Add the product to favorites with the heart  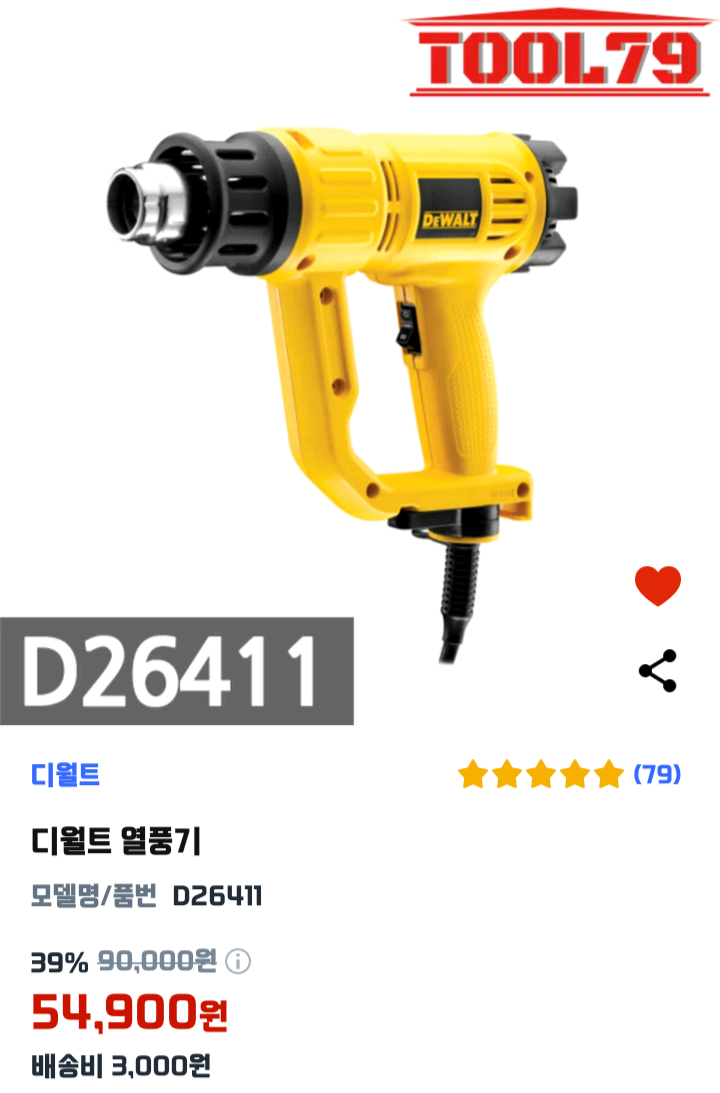[x=657, y=585]
